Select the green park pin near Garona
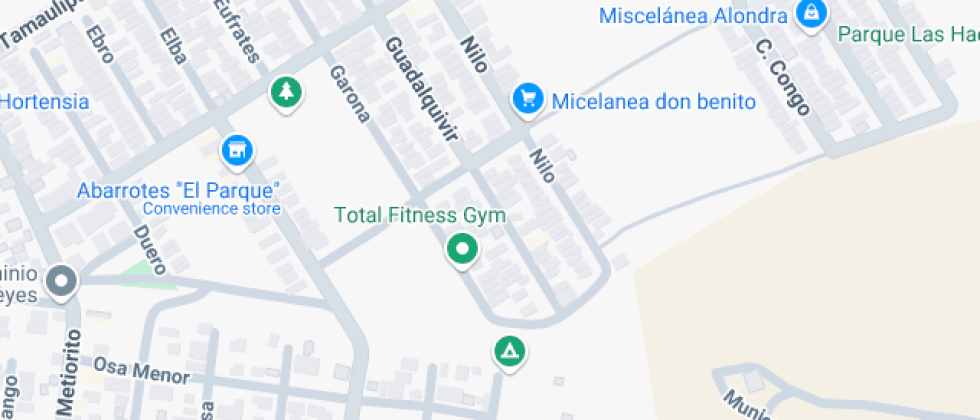Screen dimensions: 980x420 [287, 94]
